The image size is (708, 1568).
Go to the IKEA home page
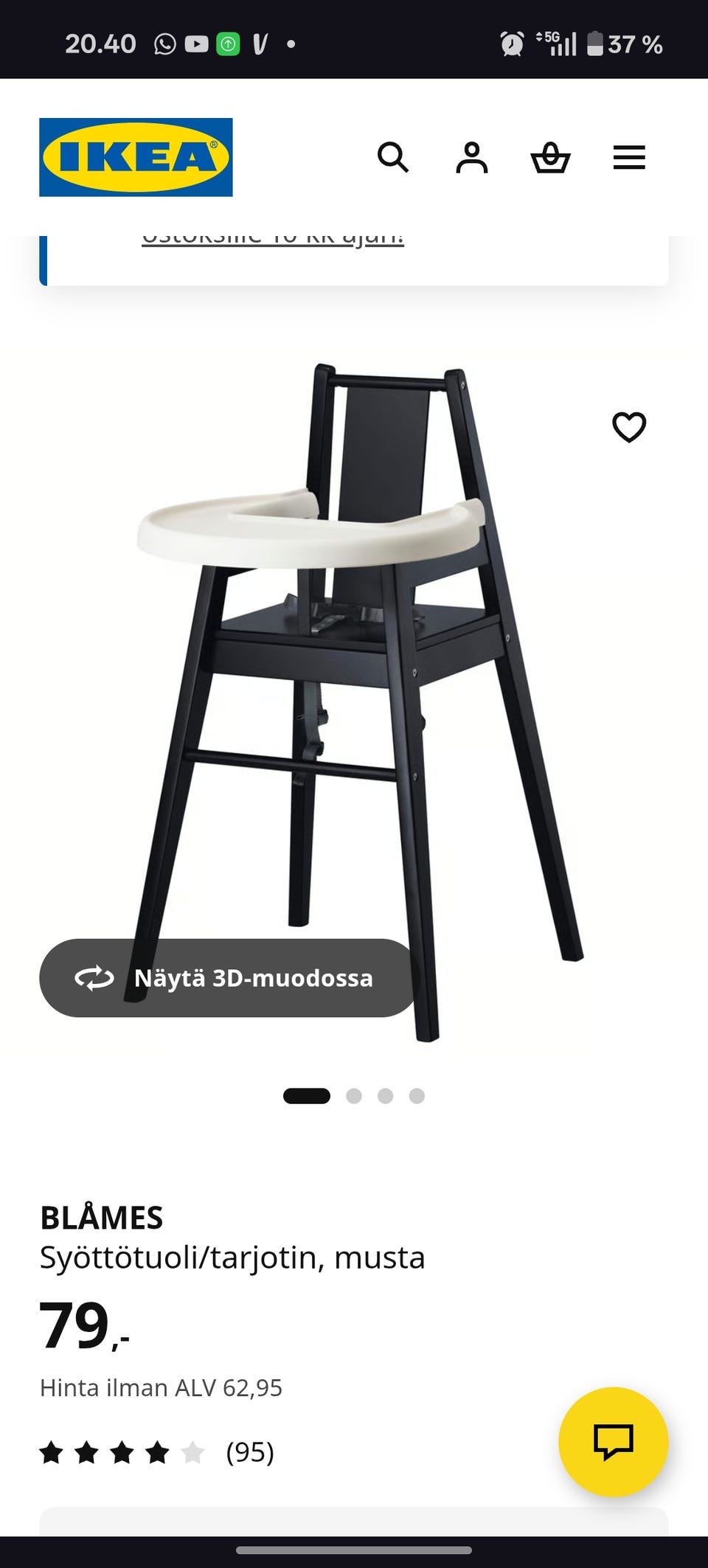136,157
